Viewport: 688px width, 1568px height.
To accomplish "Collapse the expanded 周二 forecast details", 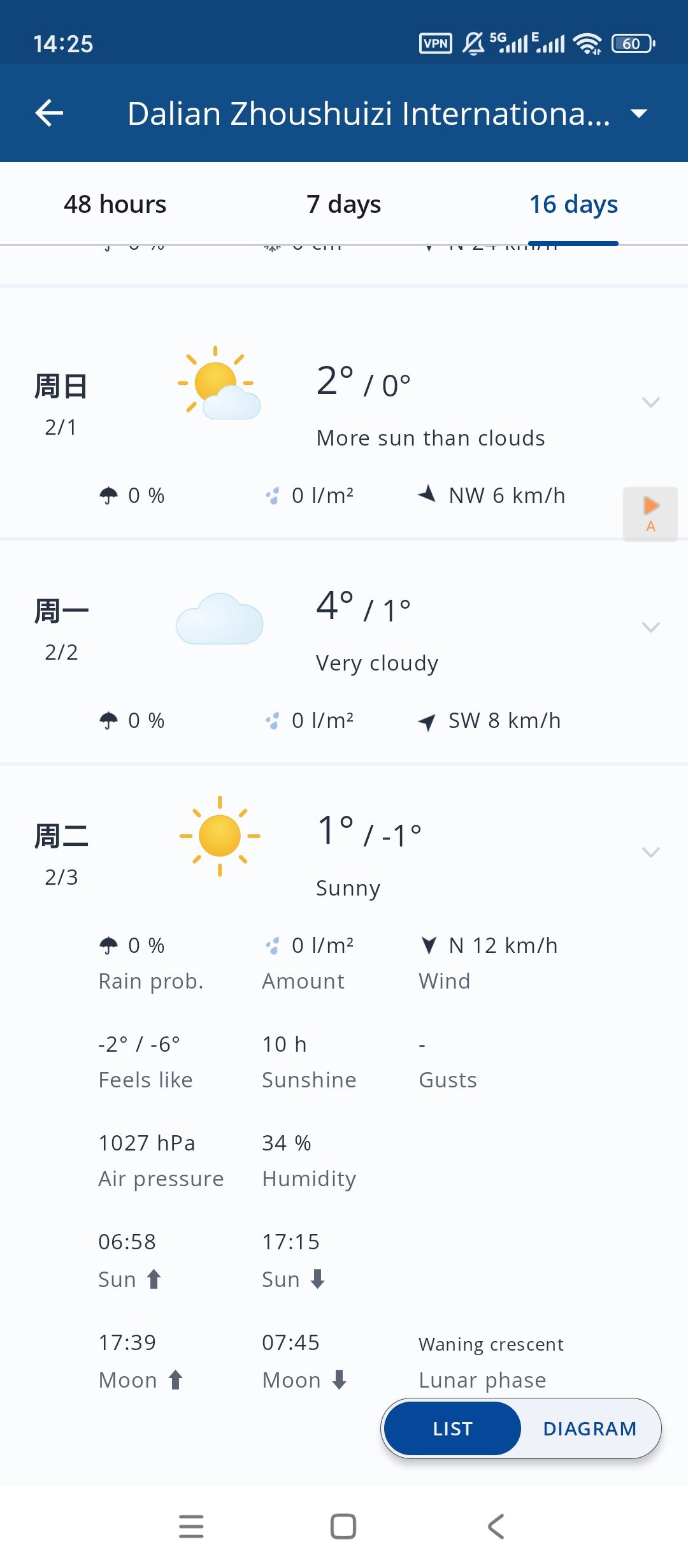I will (x=650, y=852).
